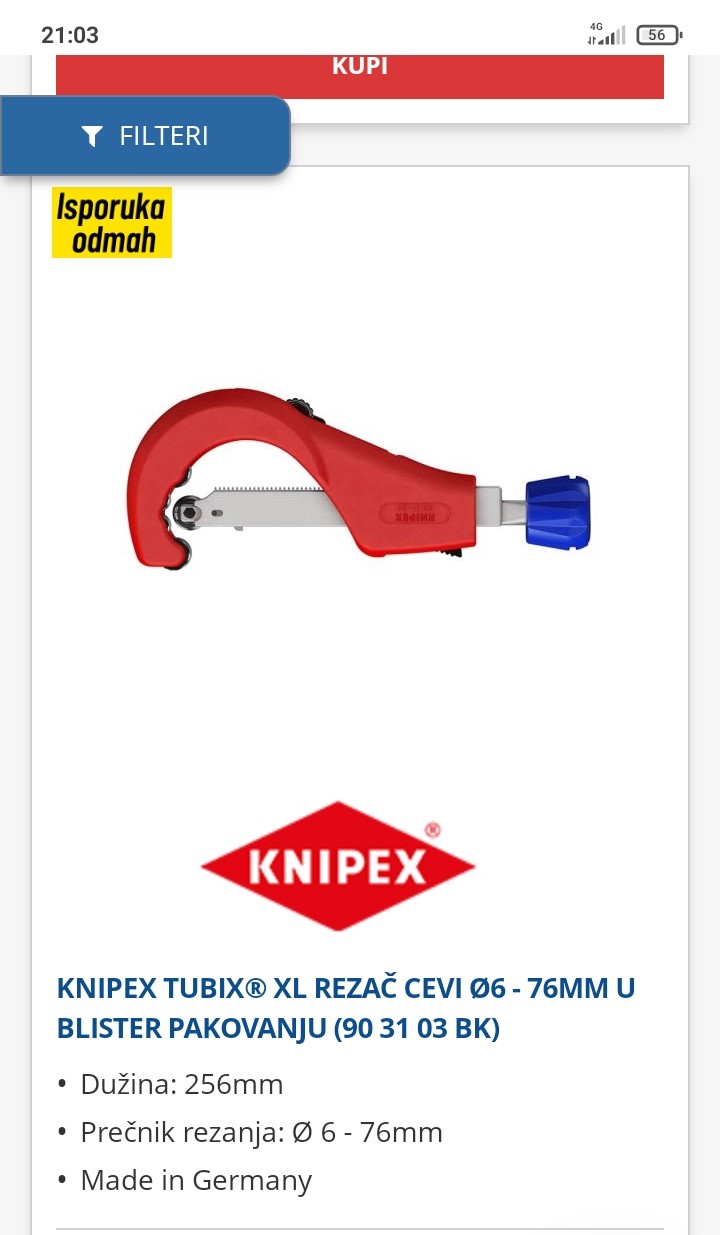Tap the red KUPI buy button
This screenshot has width=720, height=1235.
pos(360,76)
